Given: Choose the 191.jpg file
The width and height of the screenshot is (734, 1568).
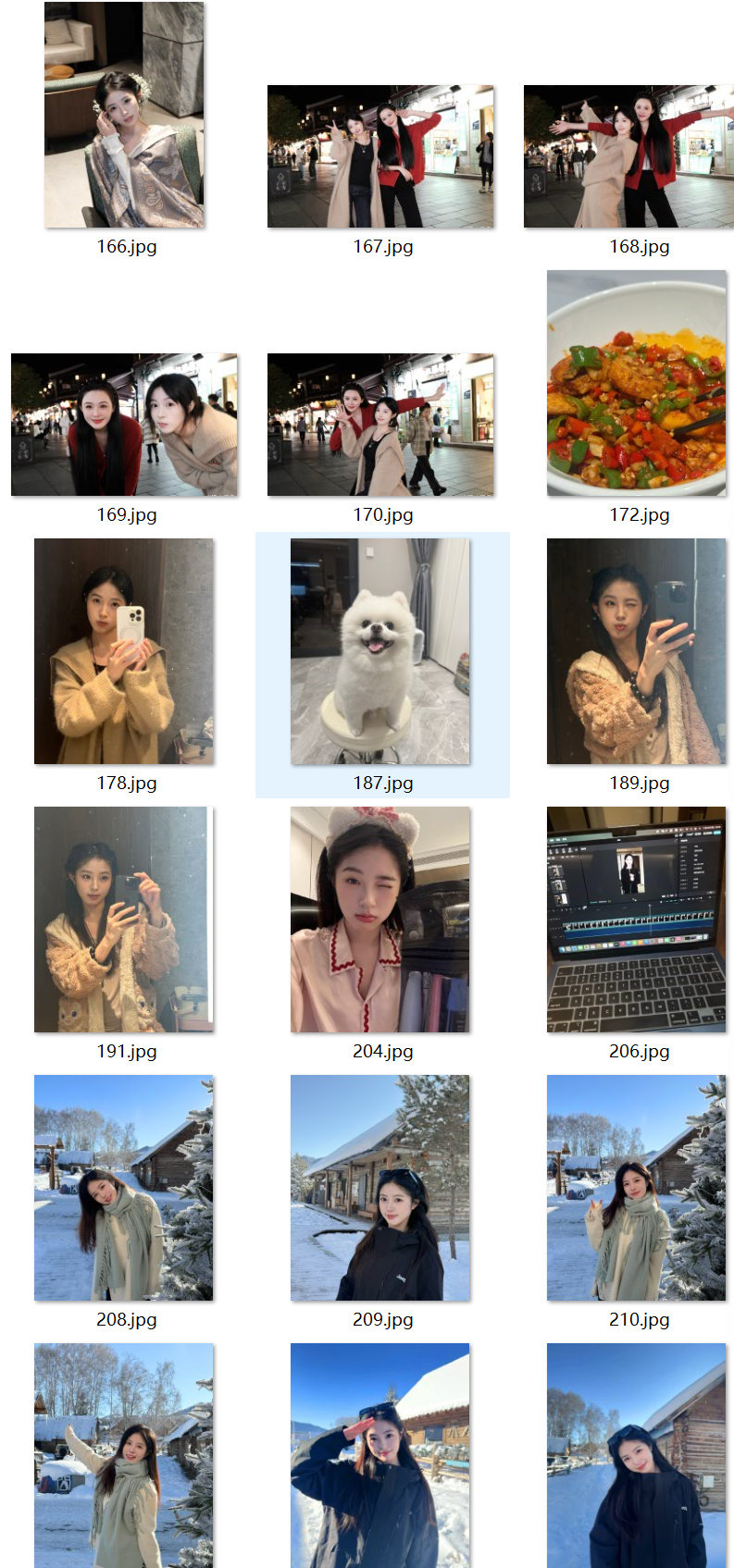Looking at the screenshot, I should point(124,920).
